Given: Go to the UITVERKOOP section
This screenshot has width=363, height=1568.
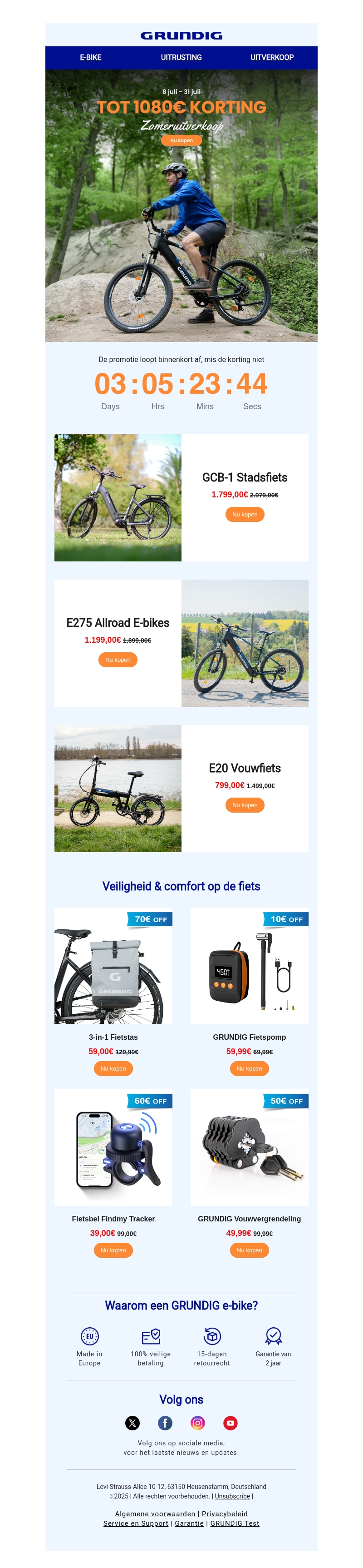Looking at the screenshot, I should [x=272, y=57].
